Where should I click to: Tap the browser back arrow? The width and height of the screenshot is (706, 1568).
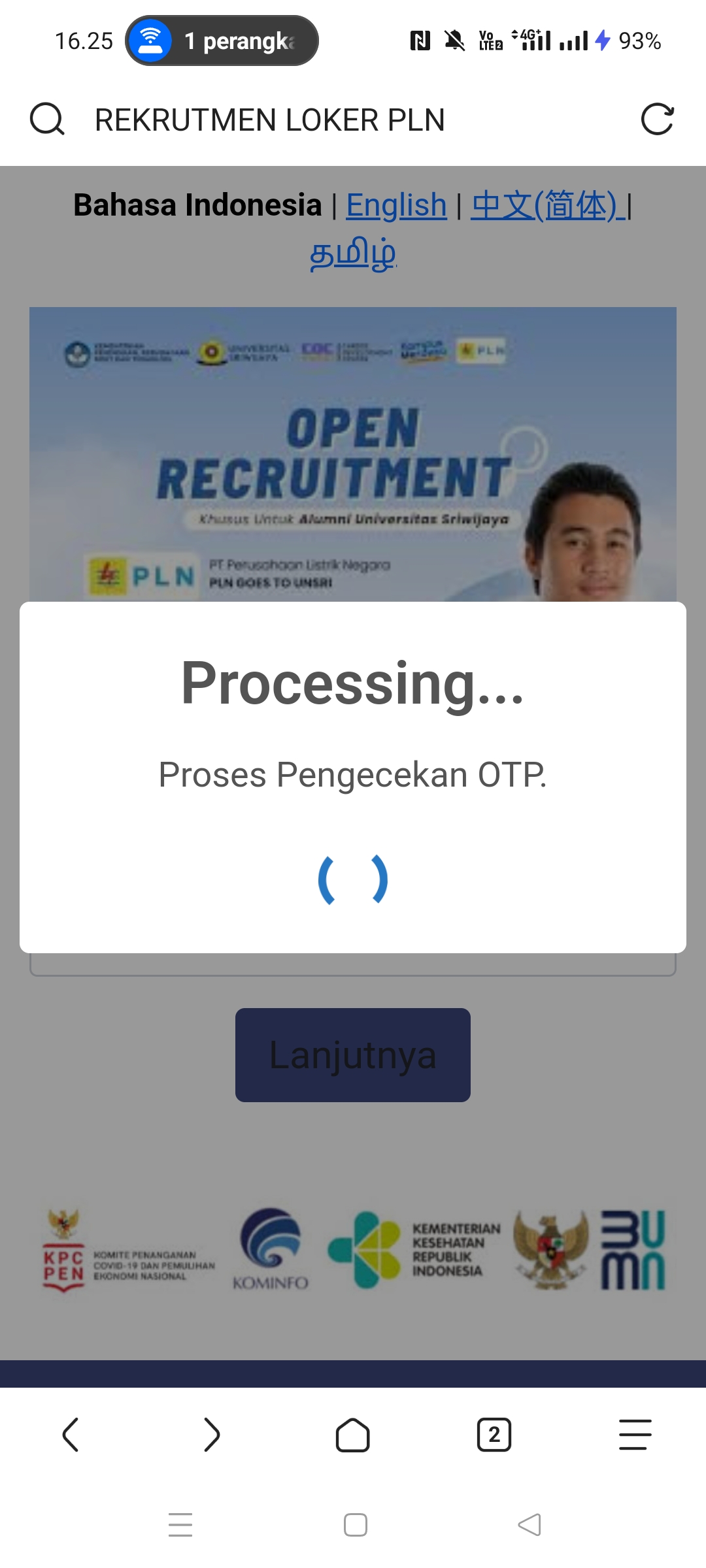pyautogui.click(x=71, y=1435)
